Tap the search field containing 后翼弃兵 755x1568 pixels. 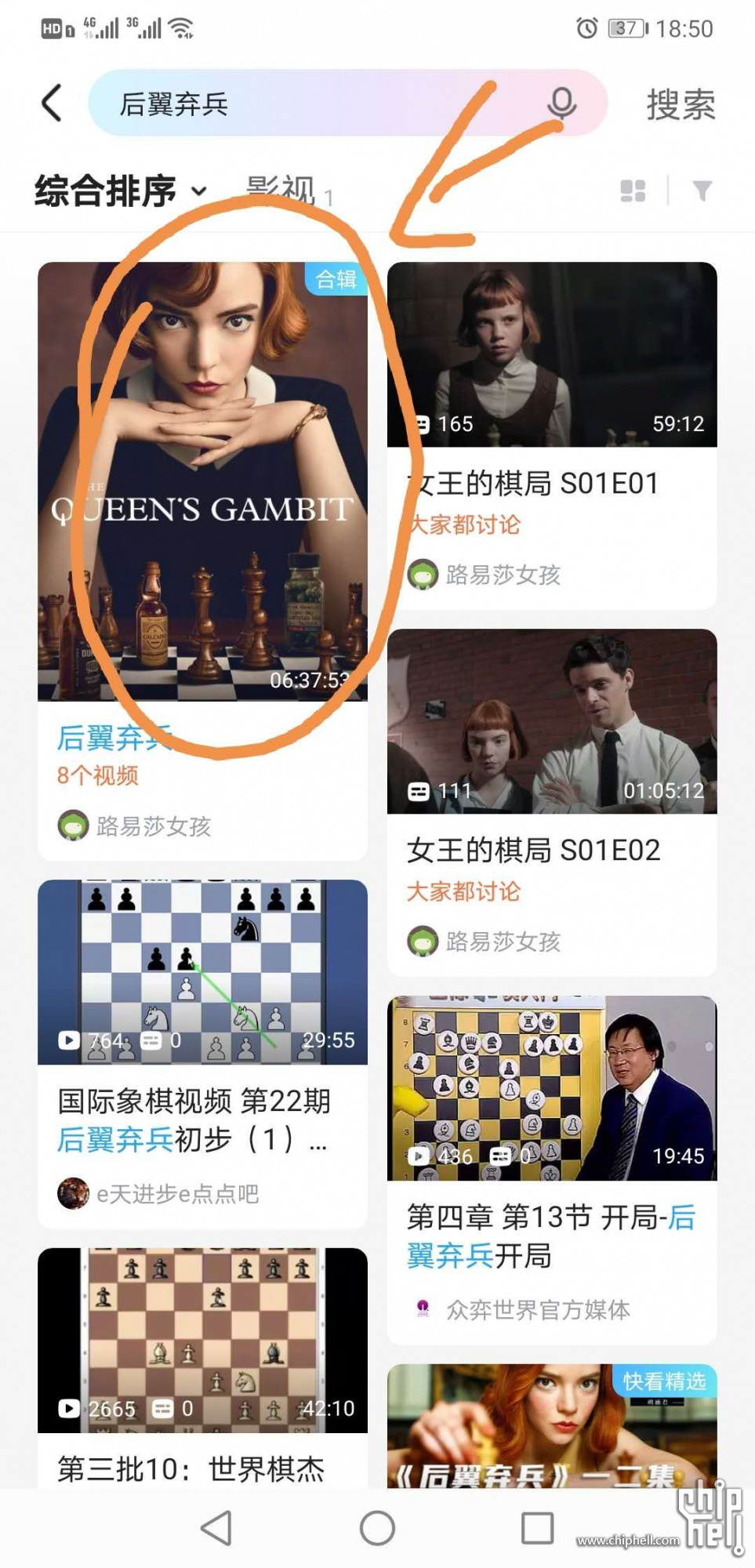point(314,103)
